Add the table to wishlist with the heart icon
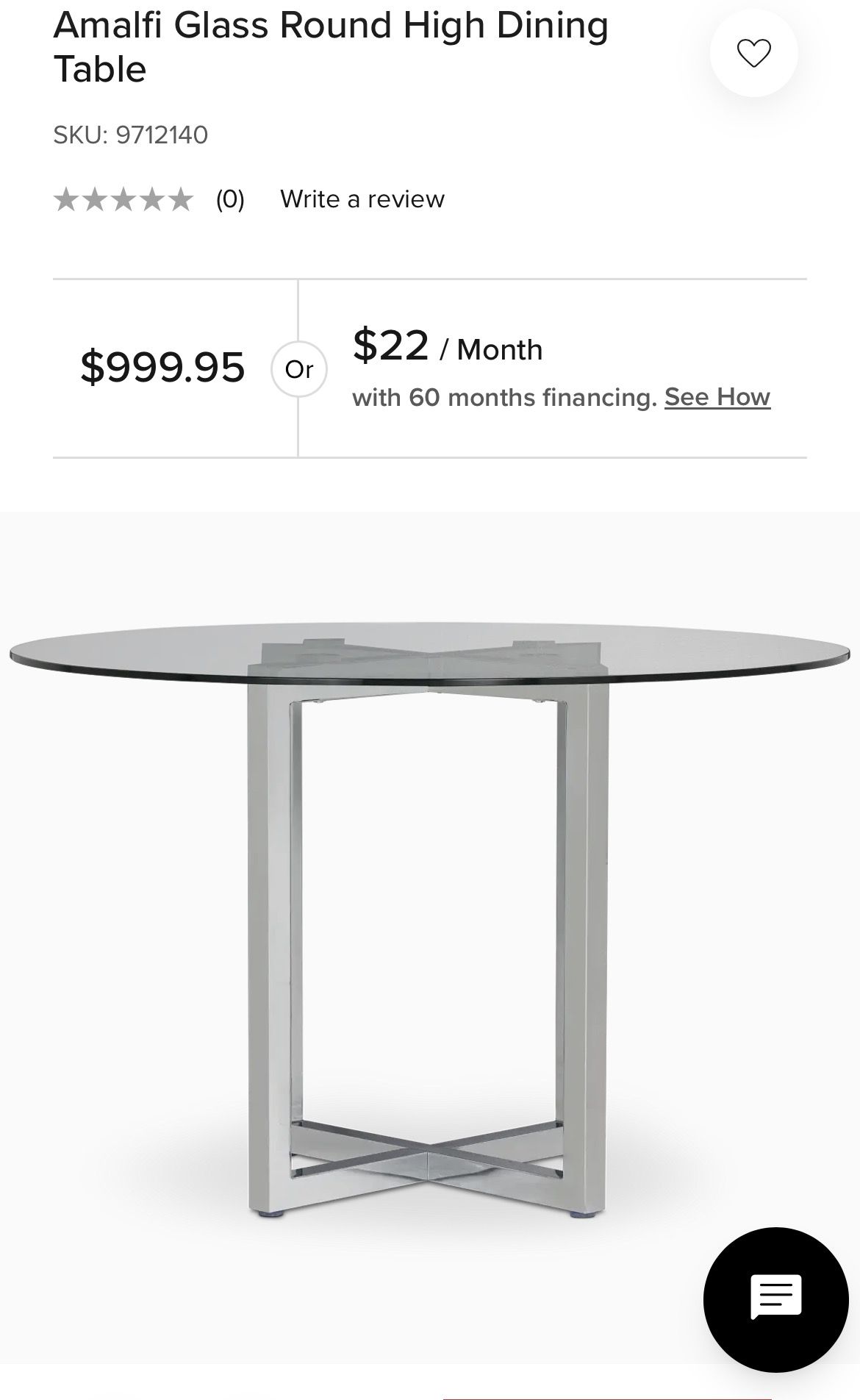860x1400 pixels. click(x=753, y=53)
